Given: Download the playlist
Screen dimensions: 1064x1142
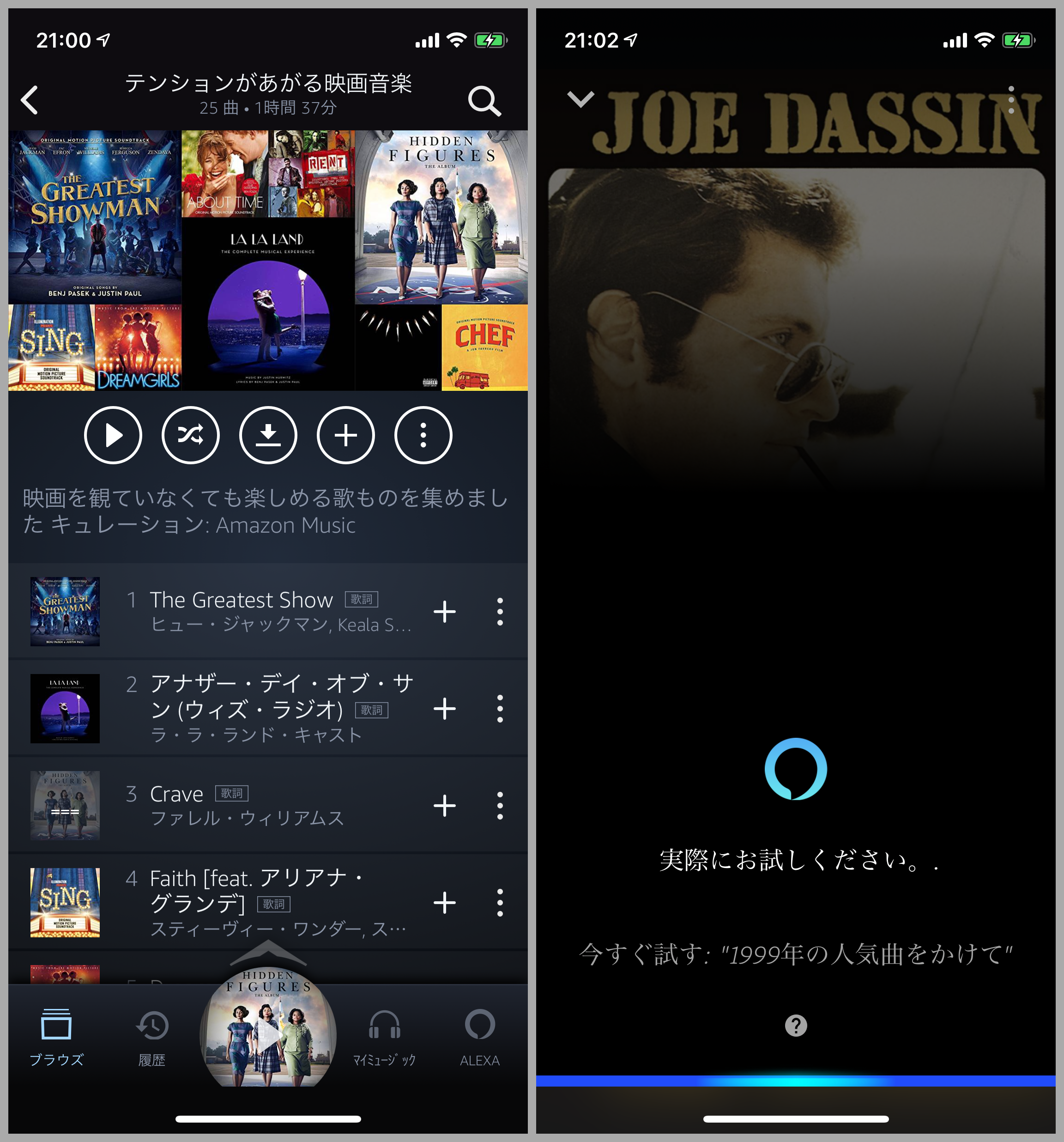Looking at the screenshot, I should tap(268, 436).
